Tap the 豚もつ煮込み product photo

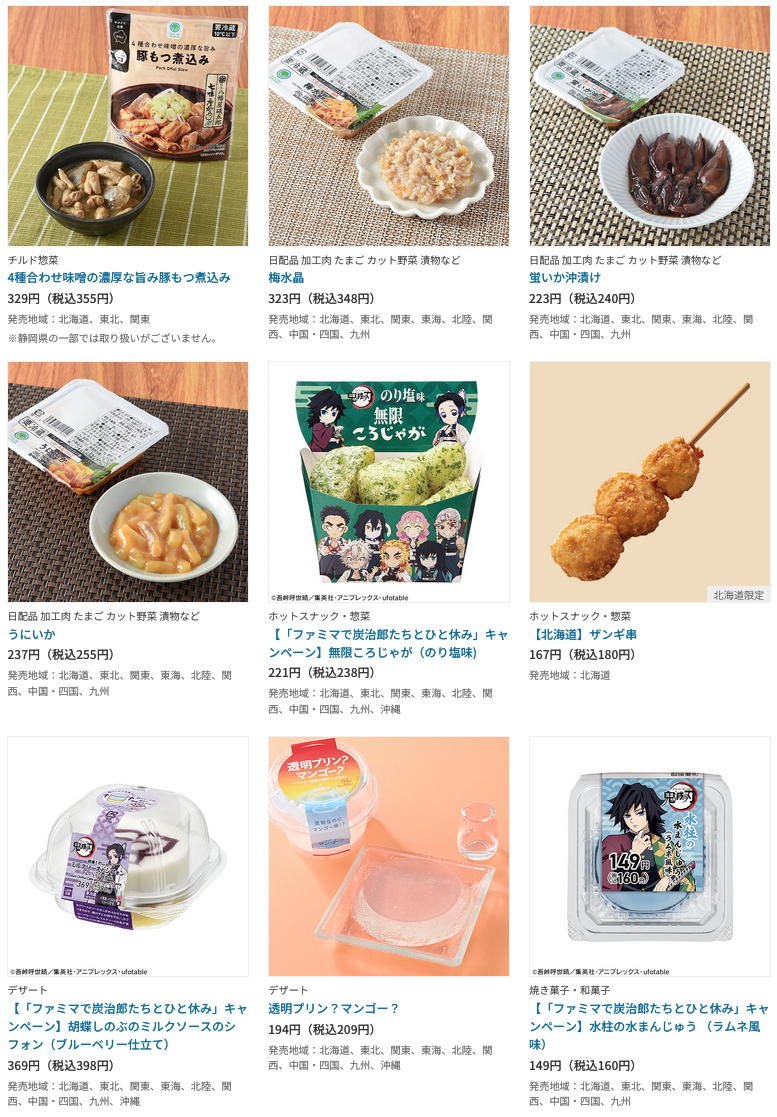point(128,126)
